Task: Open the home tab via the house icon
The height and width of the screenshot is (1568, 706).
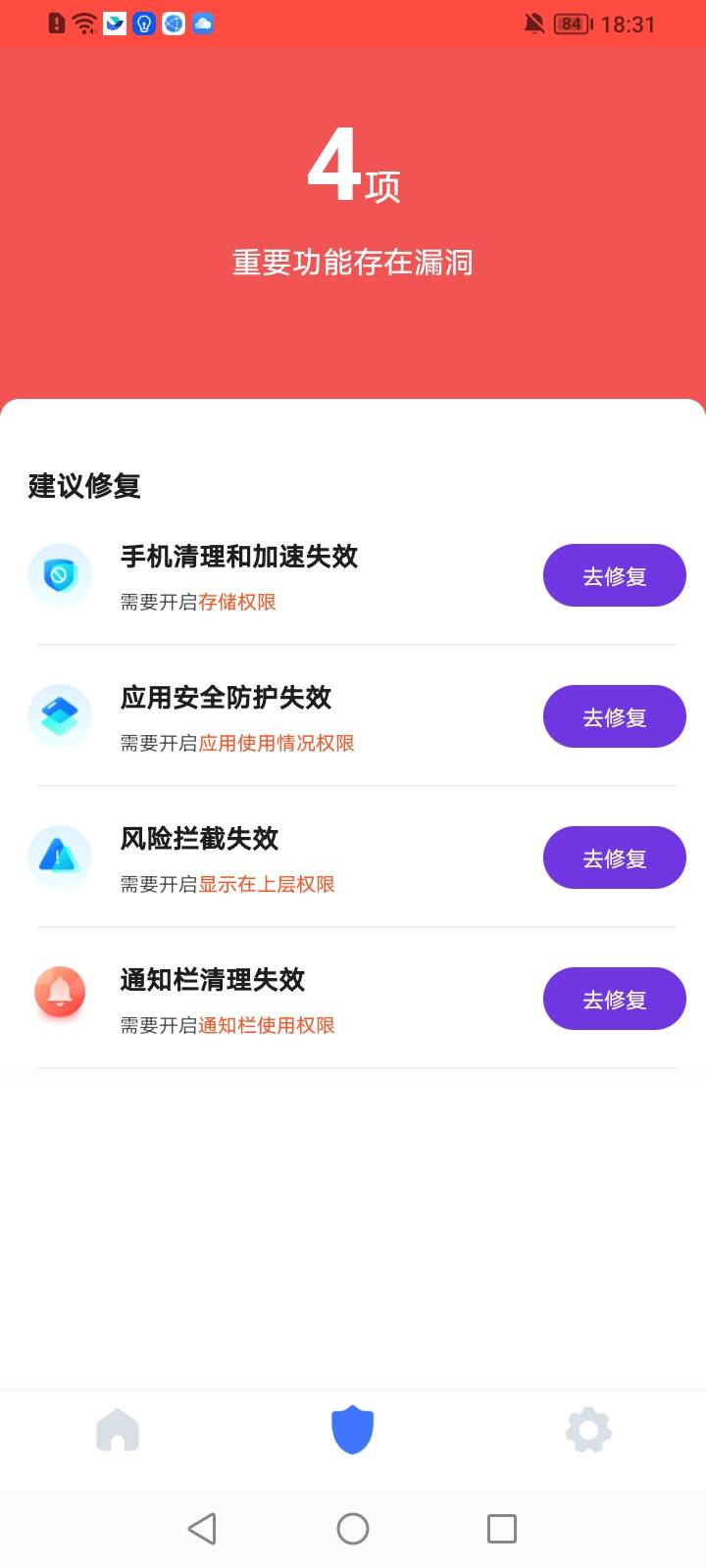Action: tap(119, 1430)
